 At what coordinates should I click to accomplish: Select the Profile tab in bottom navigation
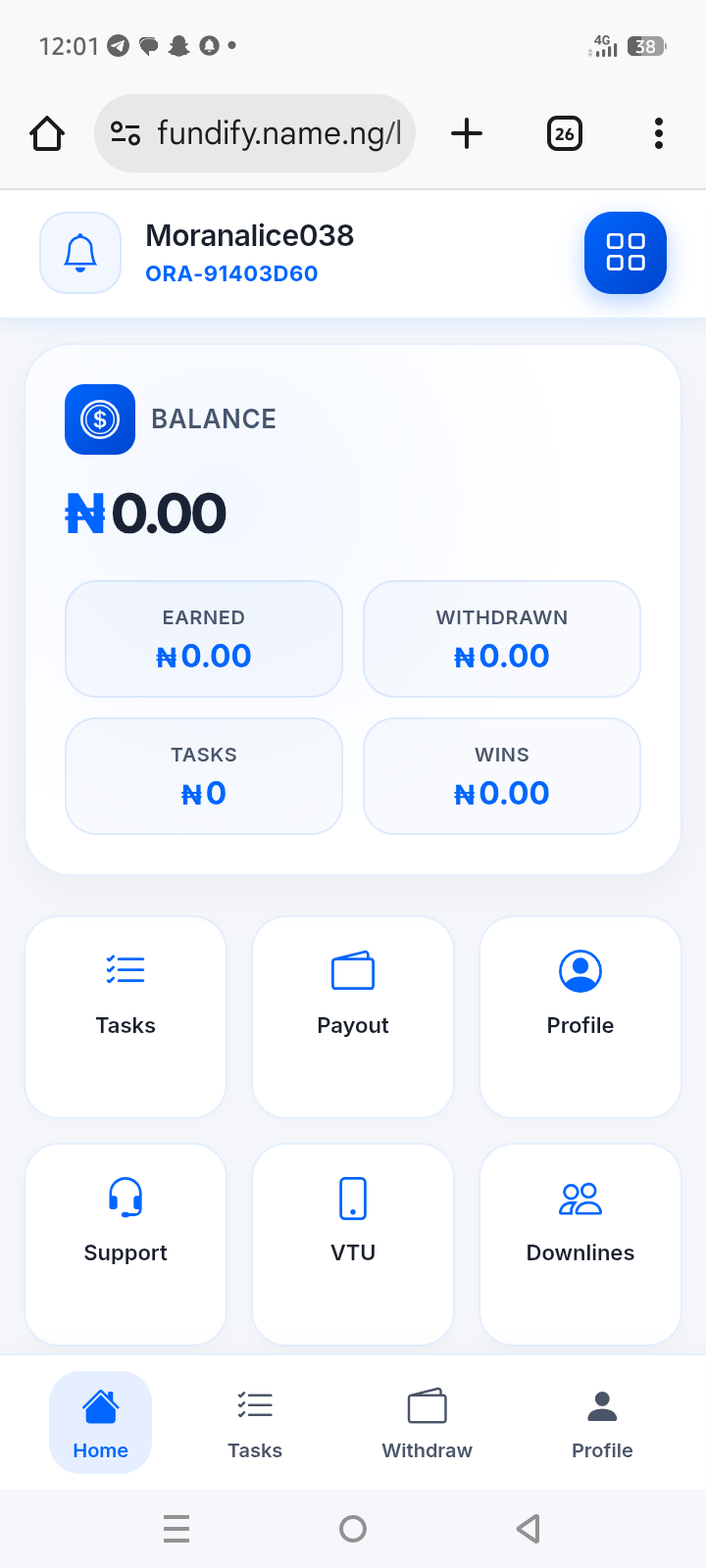pyautogui.click(x=602, y=1422)
